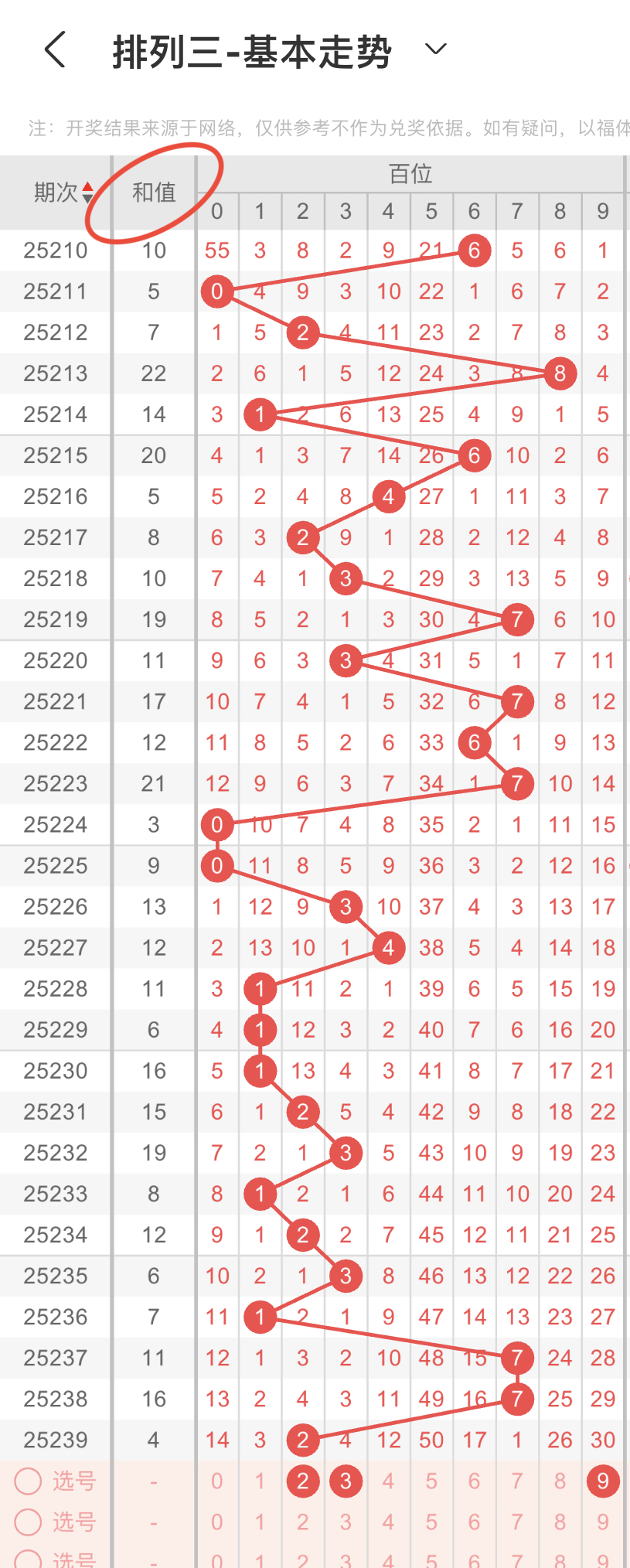
Task: Pick number 0 in first 选号 row
Action: pyautogui.click(x=217, y=1481)
